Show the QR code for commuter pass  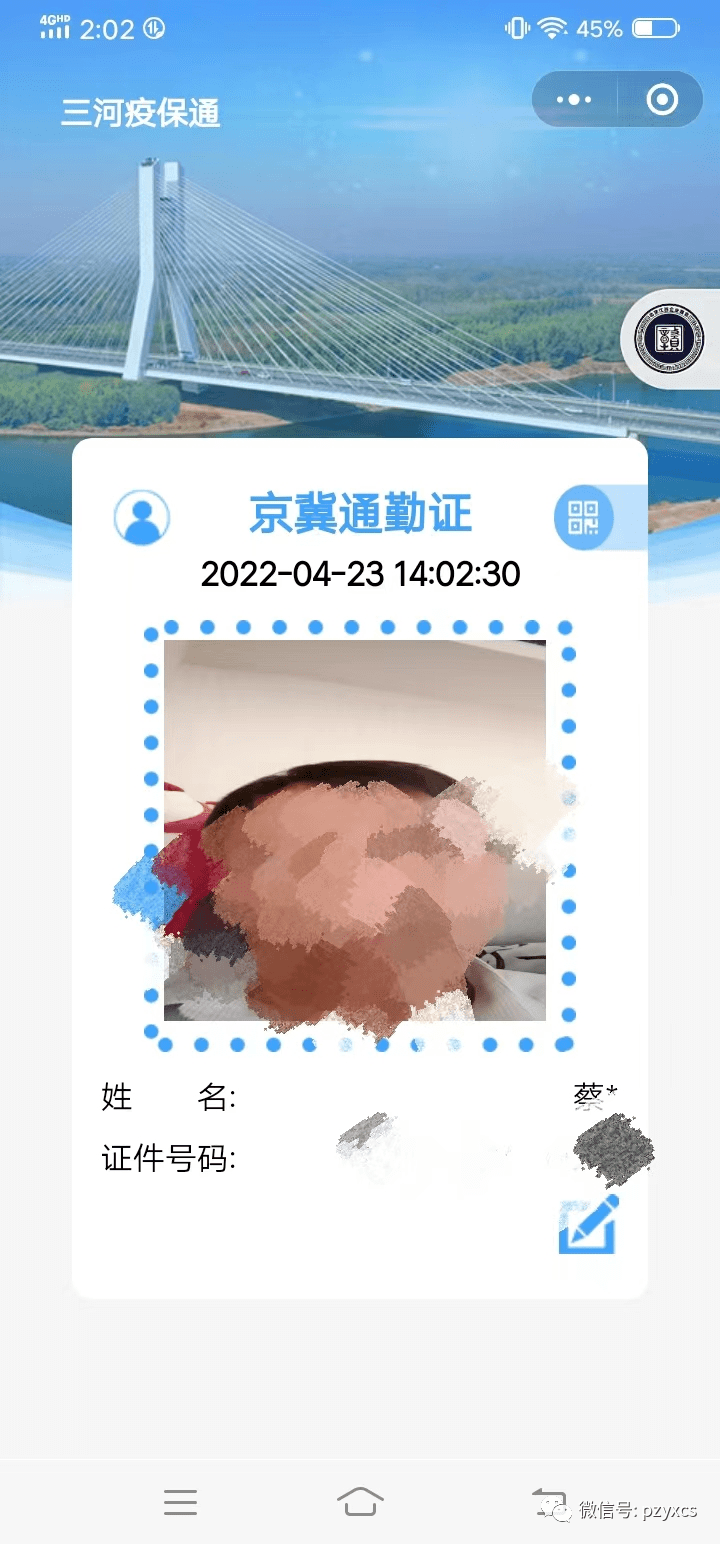coord(582,518)
